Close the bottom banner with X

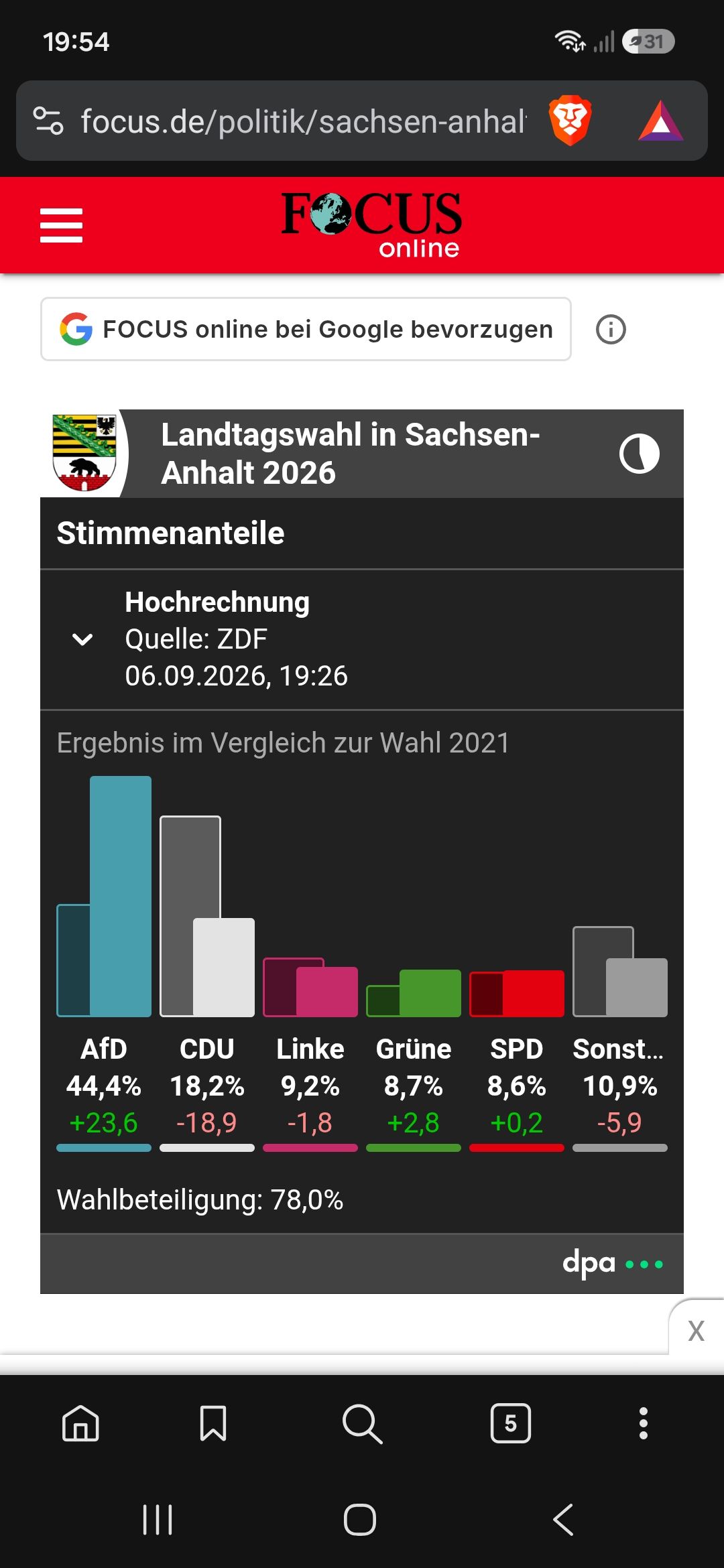click(696, 1330)
